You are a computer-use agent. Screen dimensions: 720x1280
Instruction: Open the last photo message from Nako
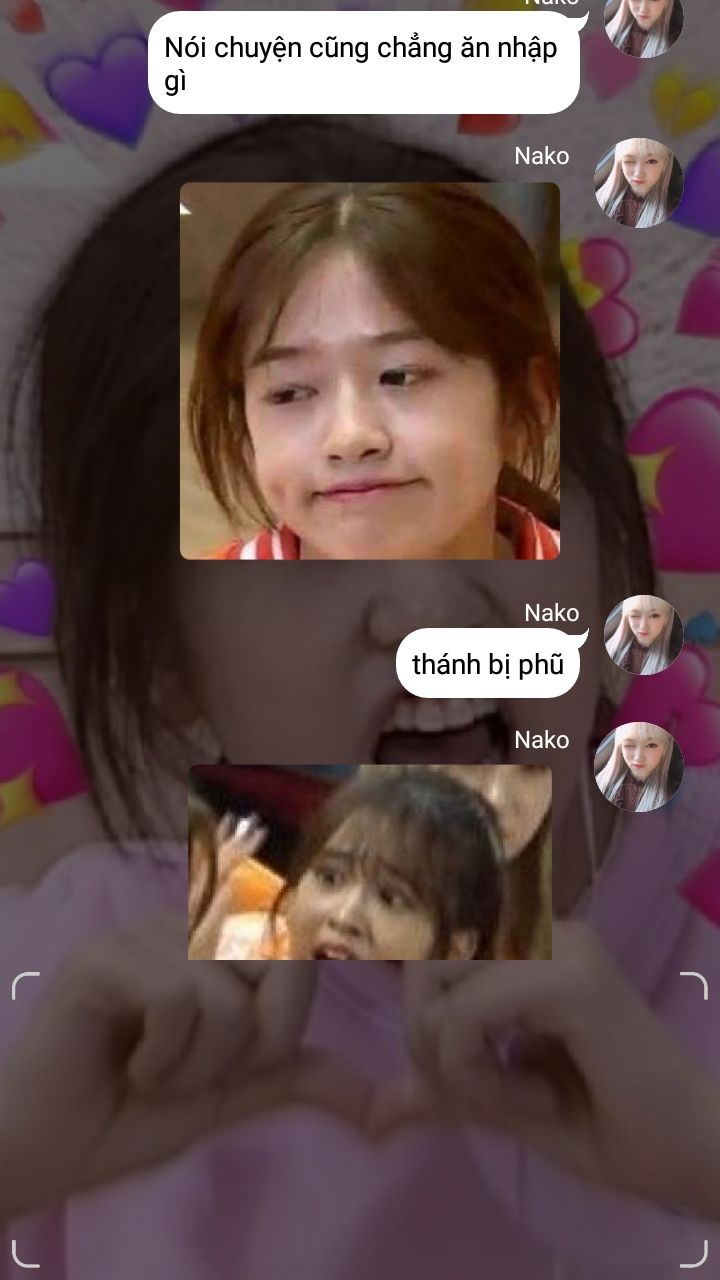(x=370, y=862)
